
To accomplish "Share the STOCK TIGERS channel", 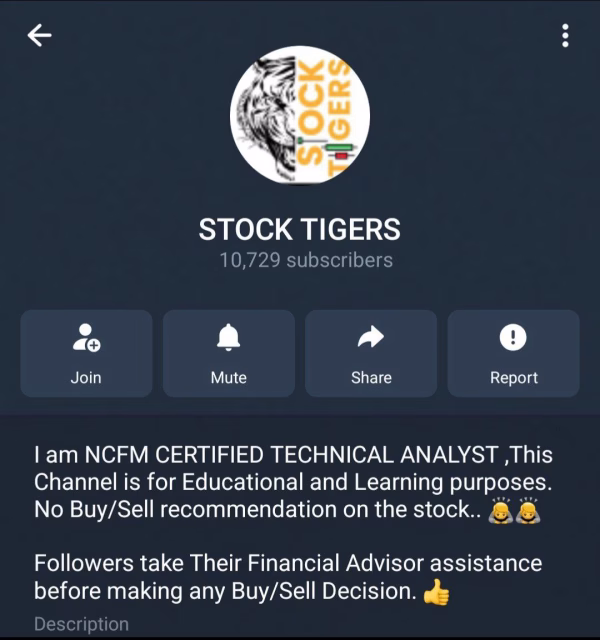I will (x=371, y=353).
